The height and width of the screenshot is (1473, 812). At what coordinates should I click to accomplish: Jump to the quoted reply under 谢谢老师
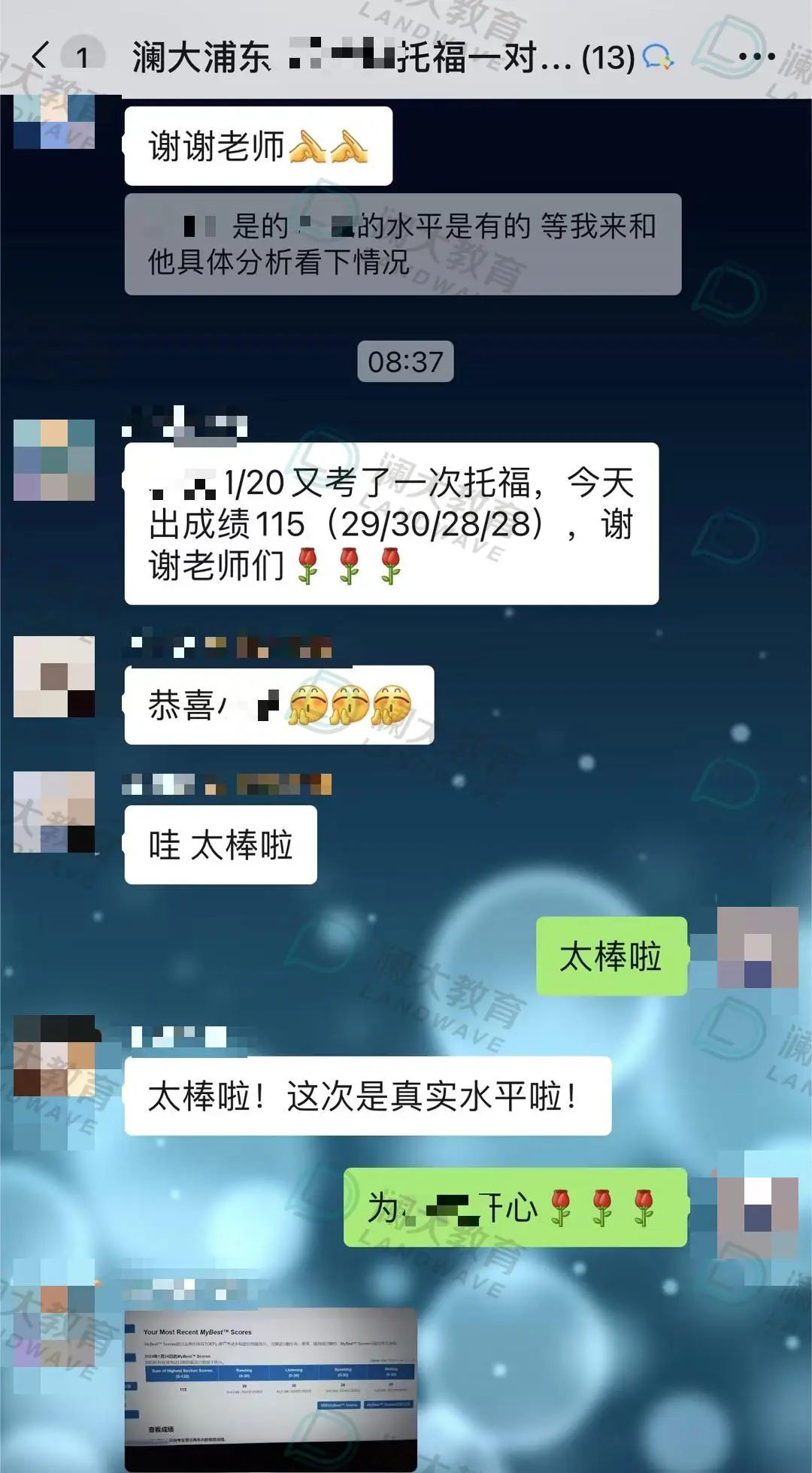pos(402,244)
